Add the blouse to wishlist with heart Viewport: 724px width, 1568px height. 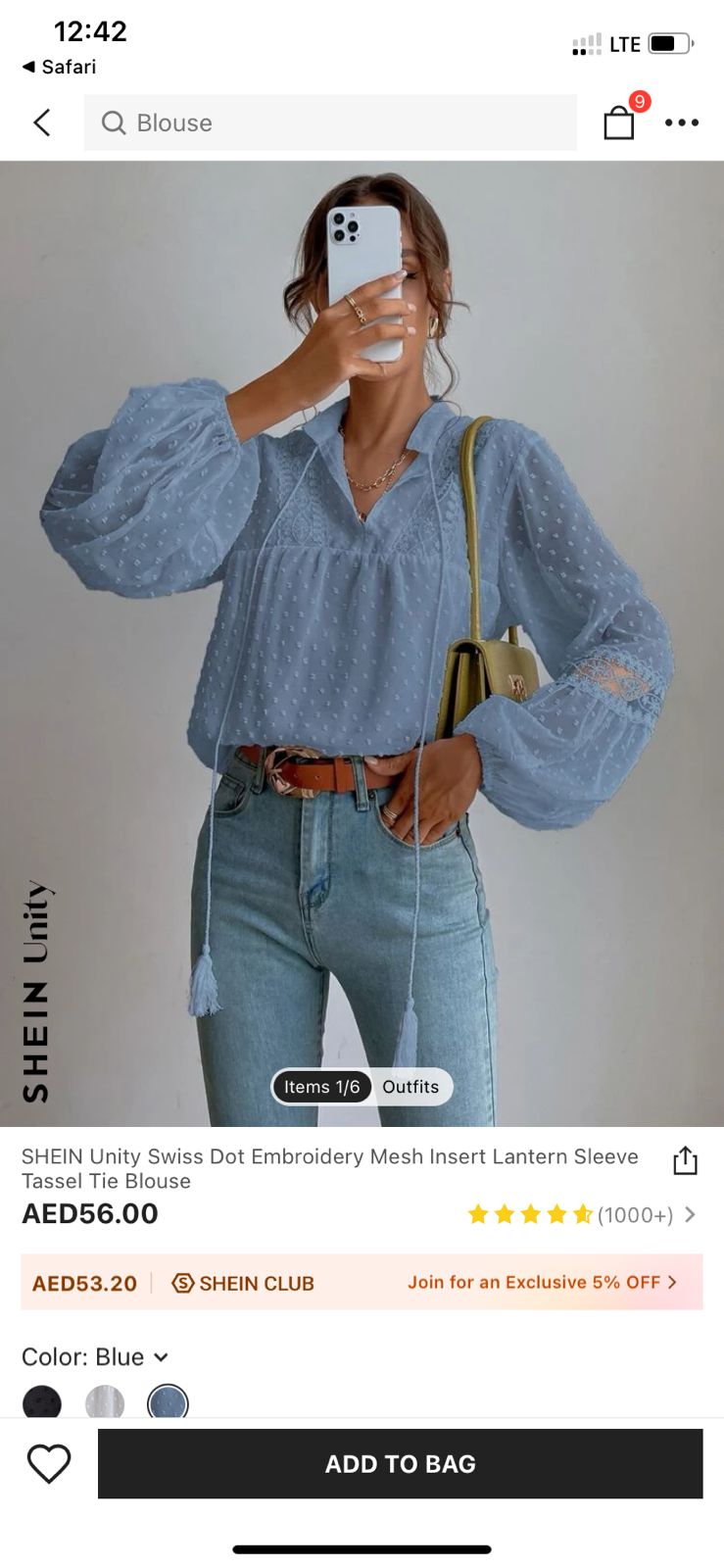tap(49, 1463)
